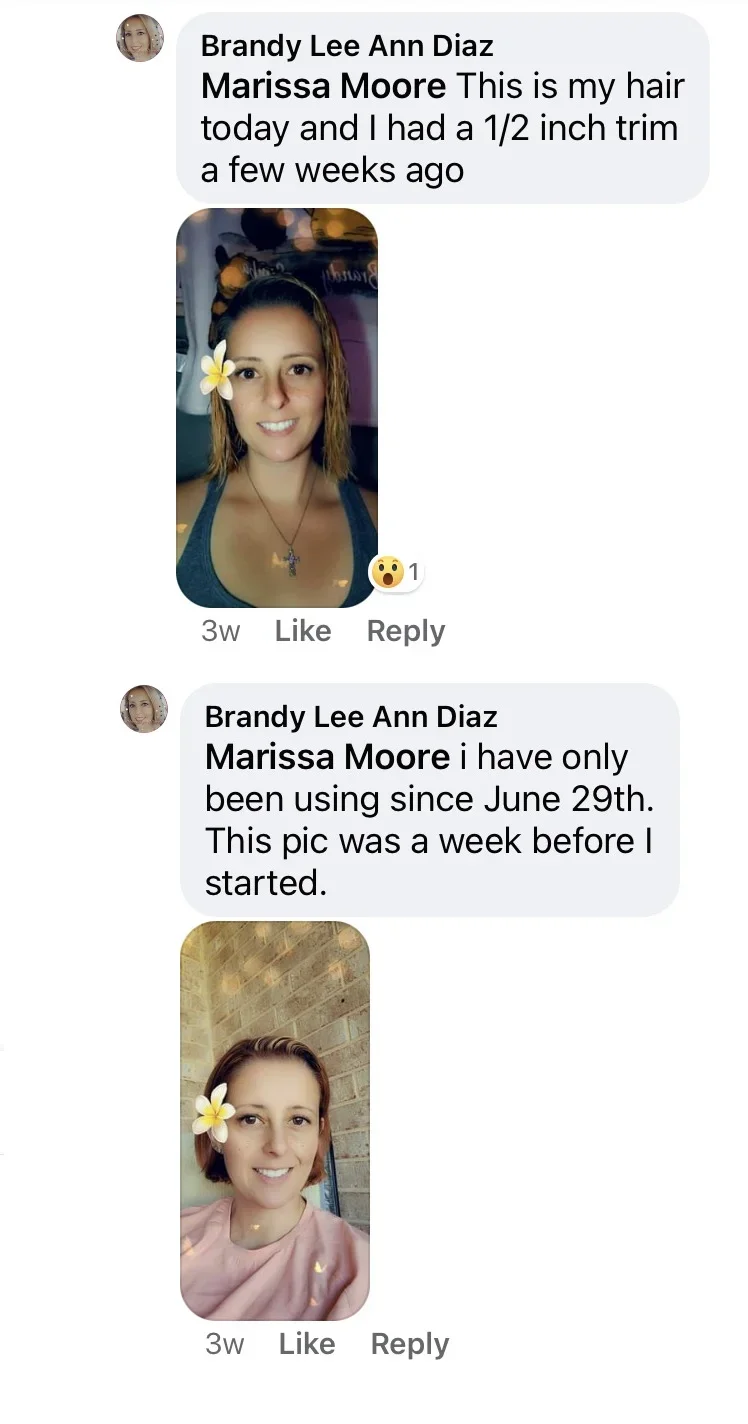Reply to the June 29th comment
748x1424 pixels.
click(409, 1344)
